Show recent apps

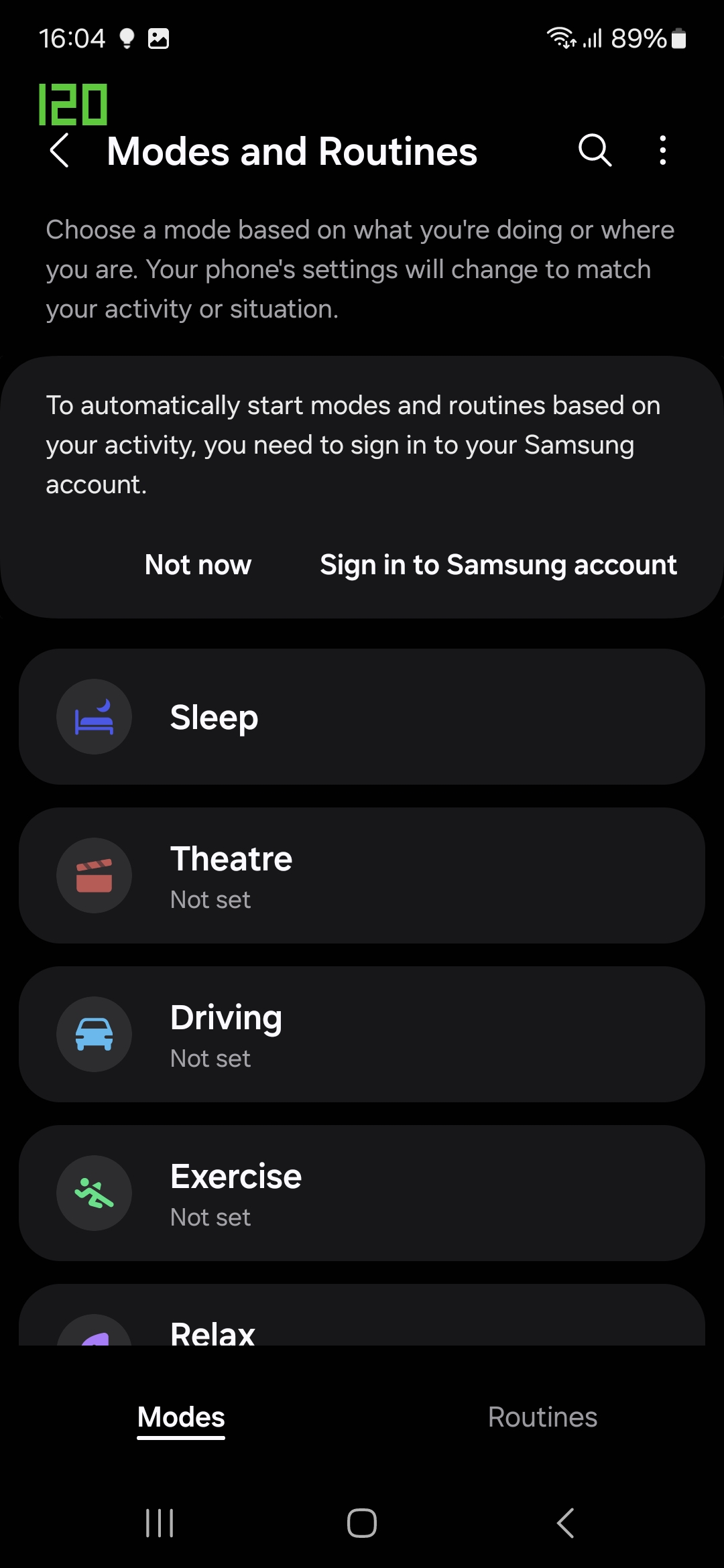[x=160, y=1523]
